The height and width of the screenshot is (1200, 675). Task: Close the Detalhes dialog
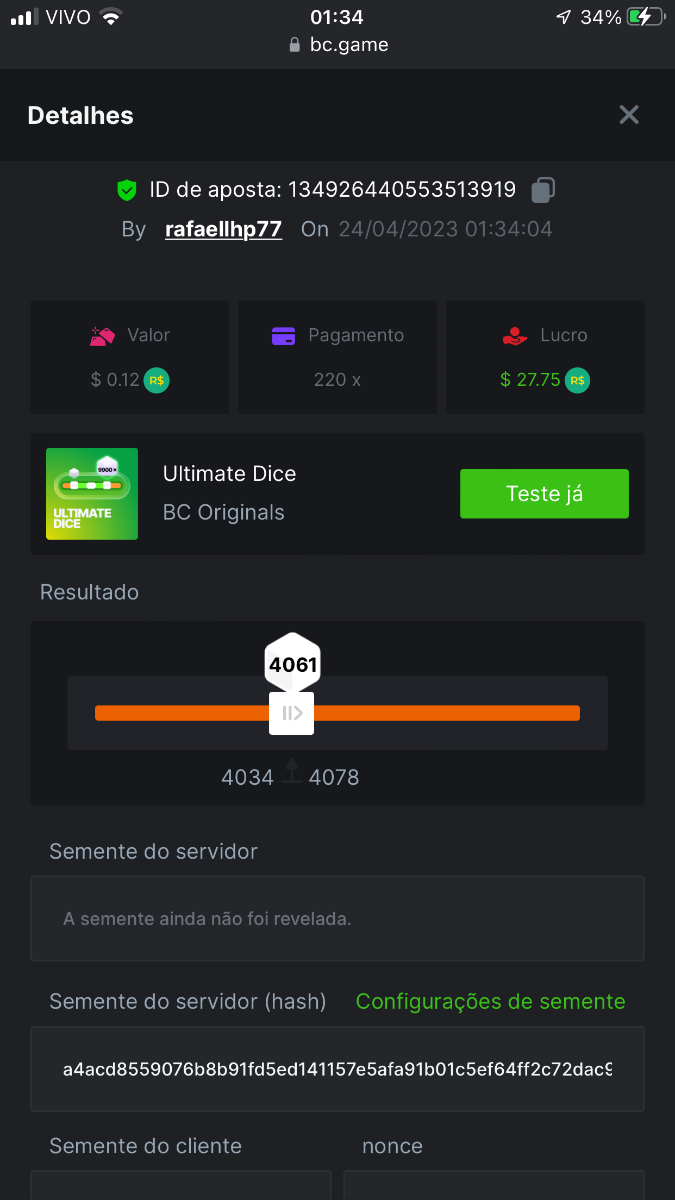pyautogui.click(x=628, y=115)
